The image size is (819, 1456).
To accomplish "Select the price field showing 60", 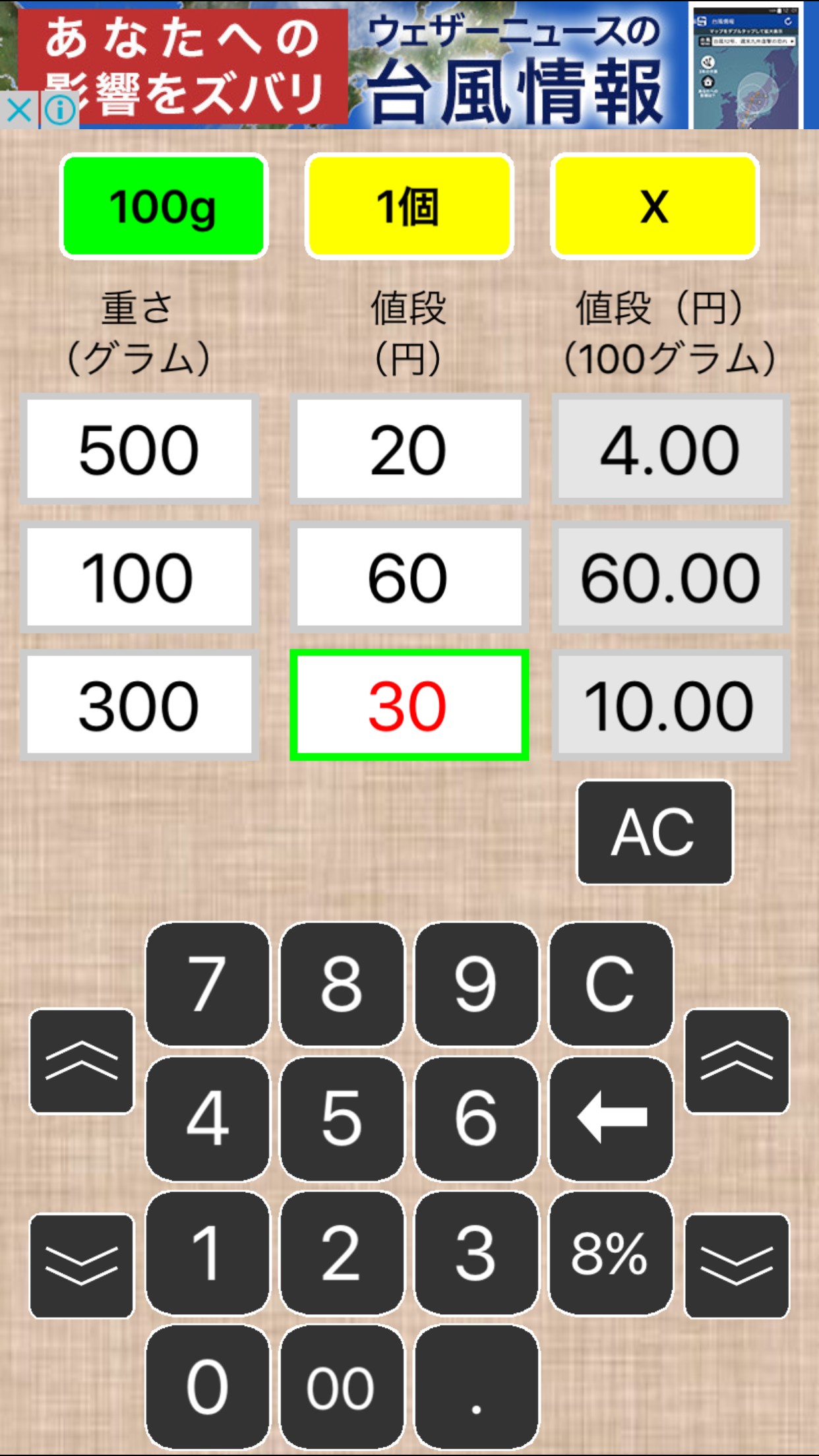I will (409, 577).
